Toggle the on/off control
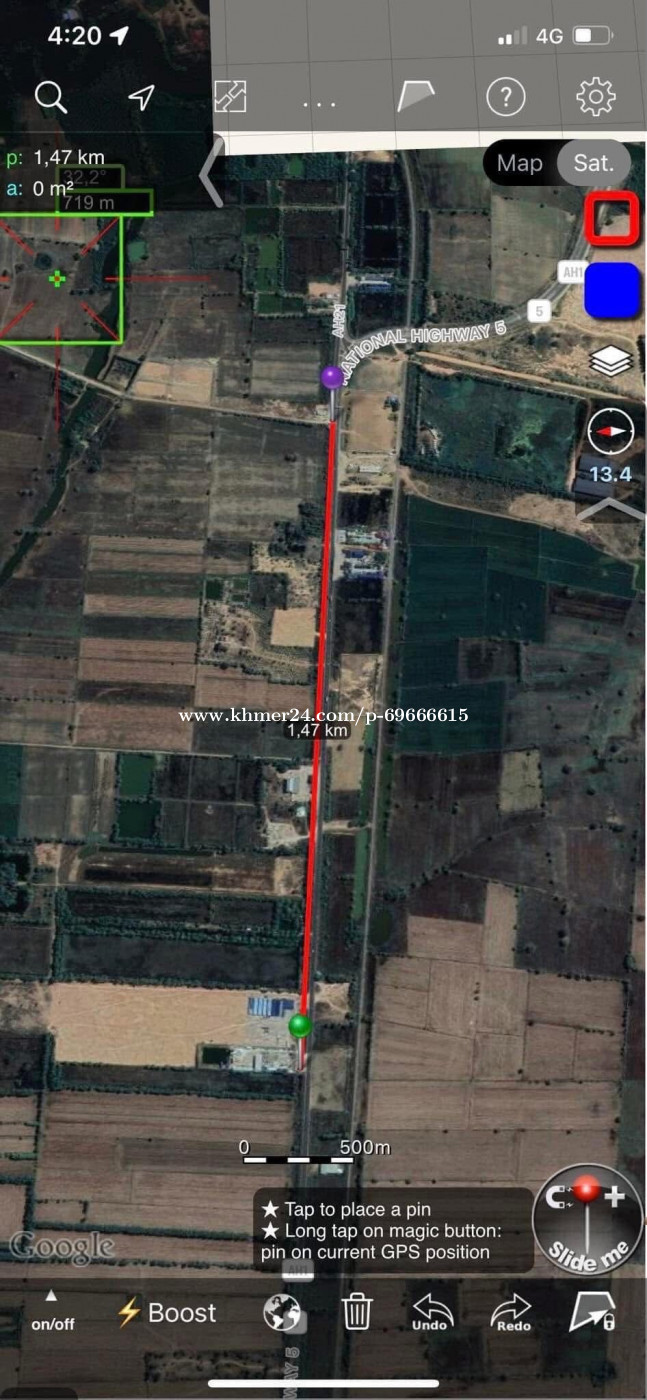 52,1311
